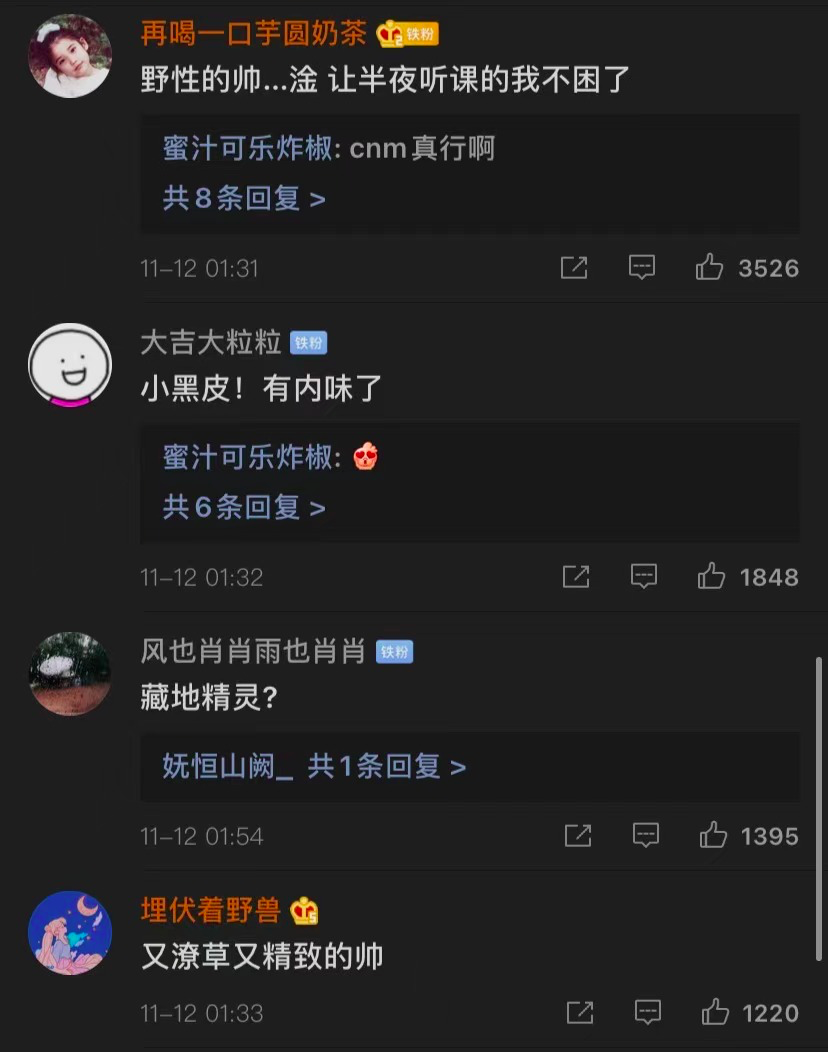Reply to 埋伏着野兽's comment

pos(648,1013)
